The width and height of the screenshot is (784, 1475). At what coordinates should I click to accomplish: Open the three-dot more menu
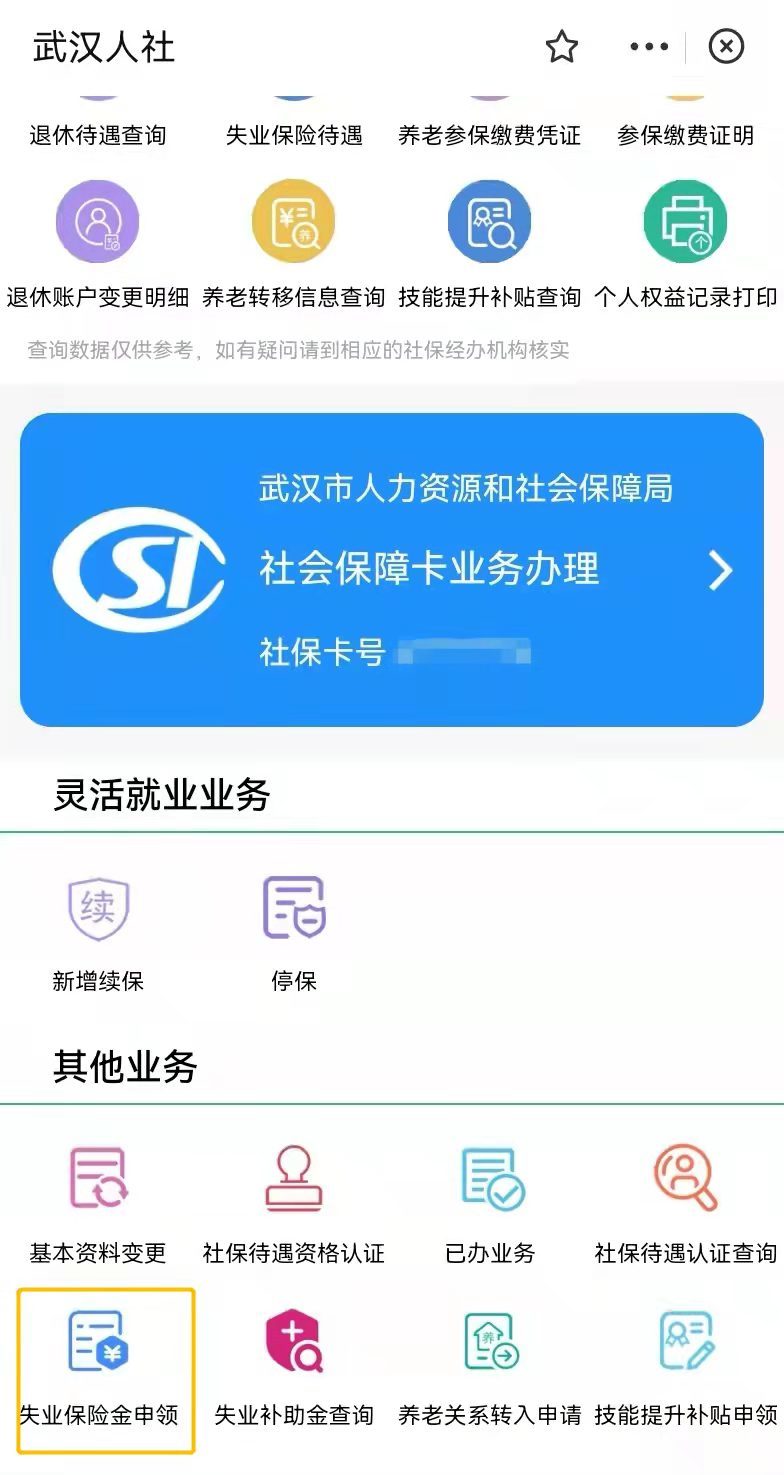[648, 46]
